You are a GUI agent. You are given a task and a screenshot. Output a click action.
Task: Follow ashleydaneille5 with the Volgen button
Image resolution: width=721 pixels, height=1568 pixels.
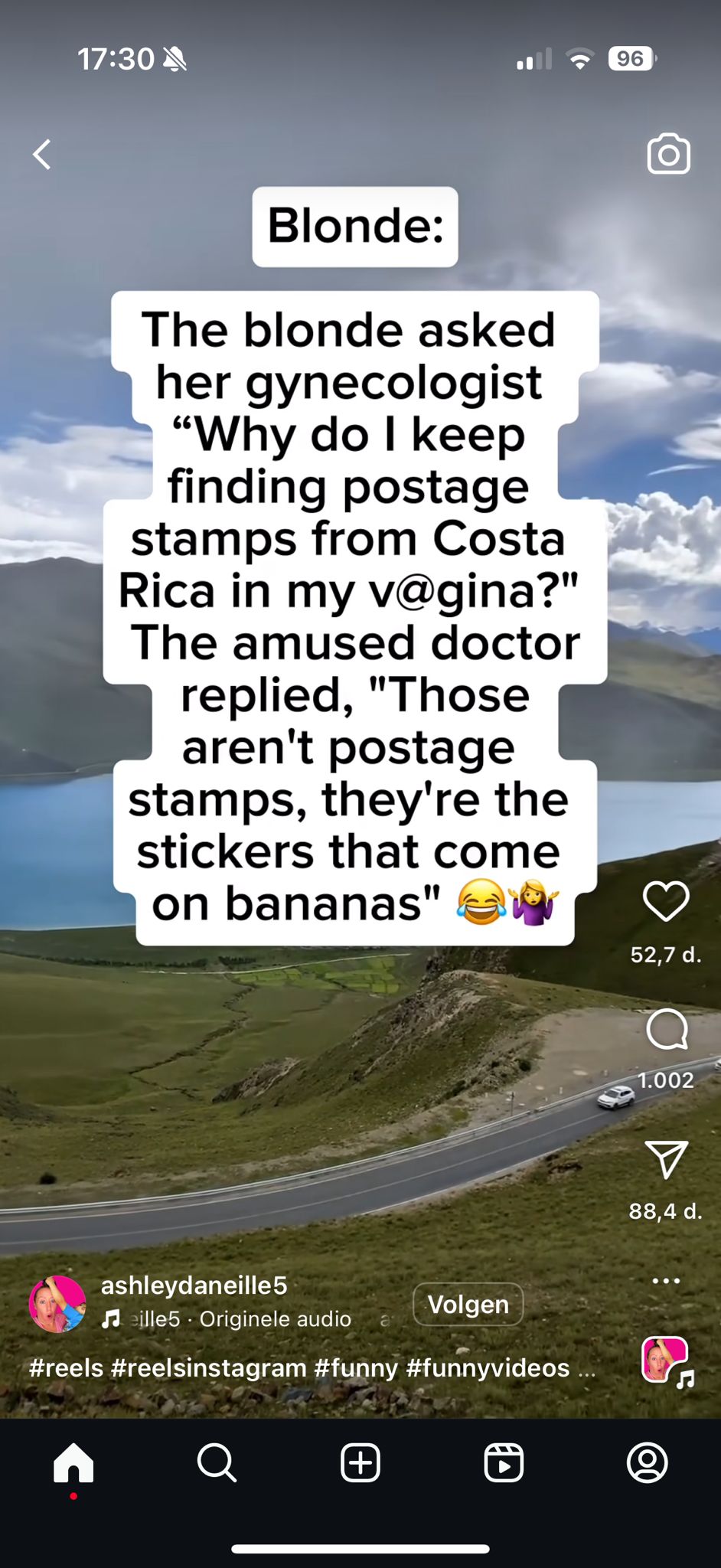(468, 1304)
